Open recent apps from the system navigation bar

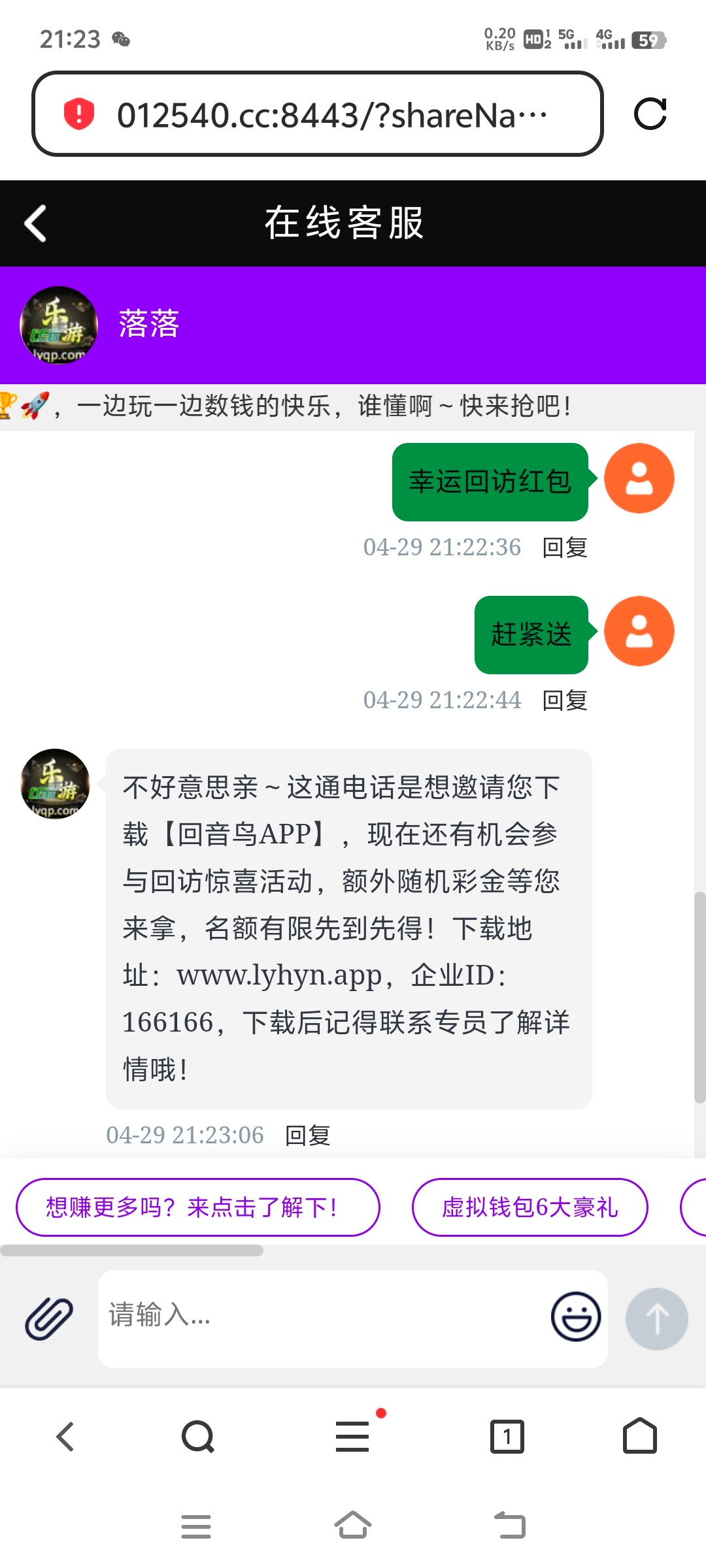[x=196, y=1527]
